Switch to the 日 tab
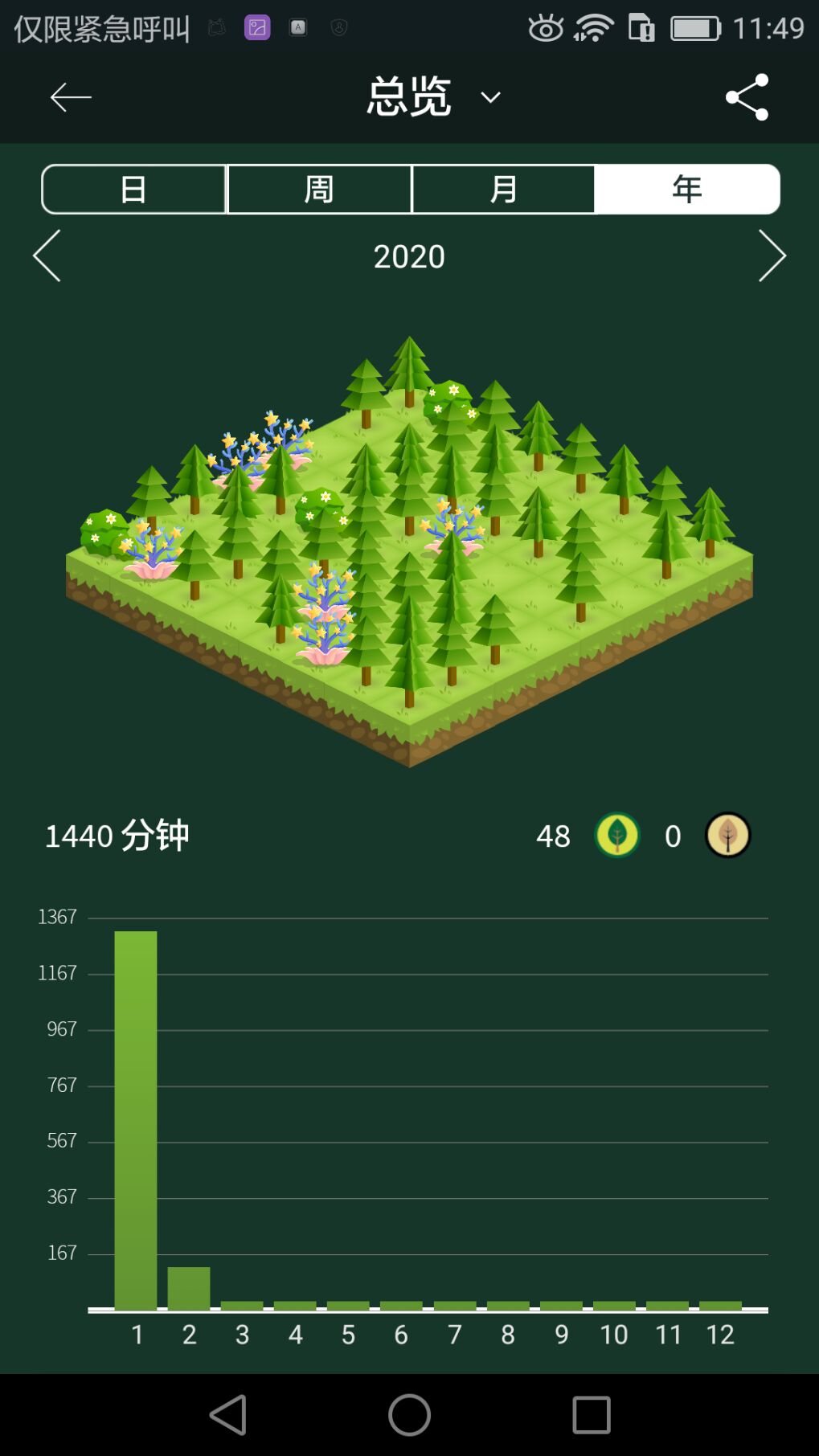Screen dimensions: 819x1456 click(x=134, y=190)
